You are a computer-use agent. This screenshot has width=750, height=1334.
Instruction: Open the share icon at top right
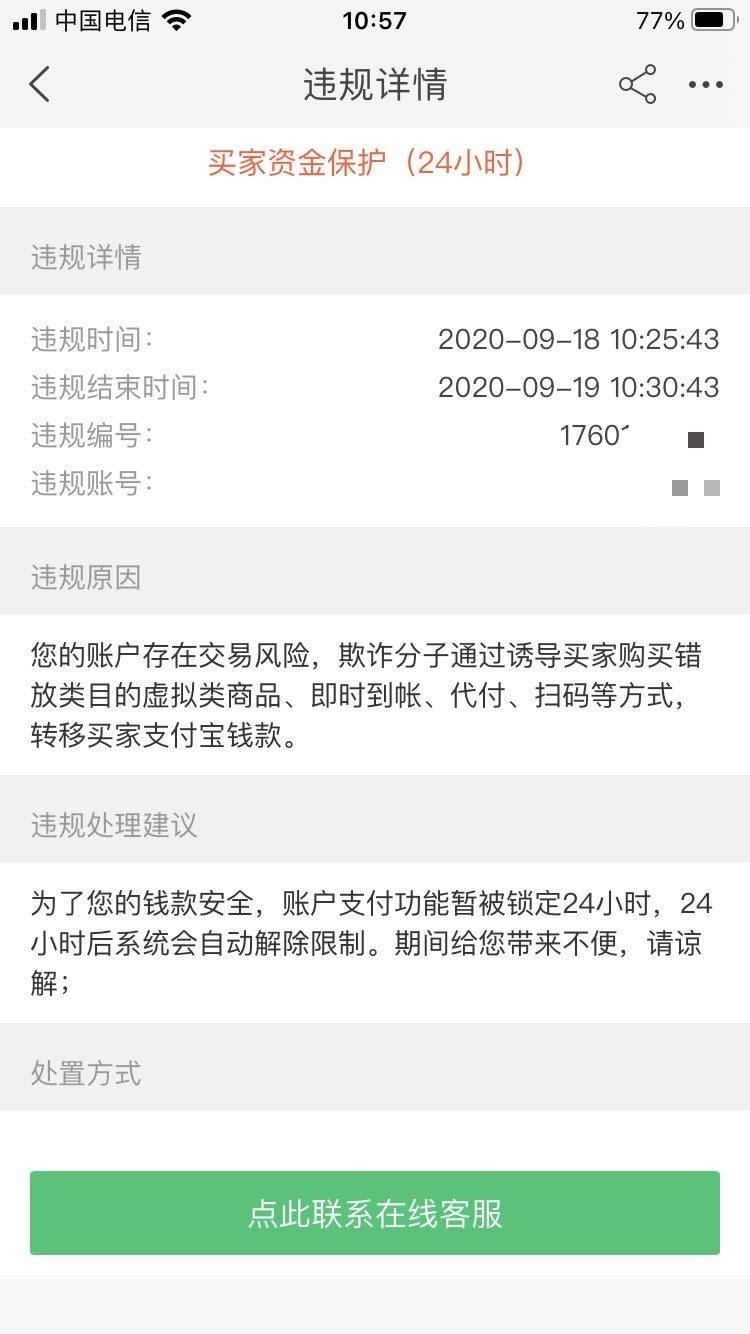pyautogui.click(x=638, y=85)
